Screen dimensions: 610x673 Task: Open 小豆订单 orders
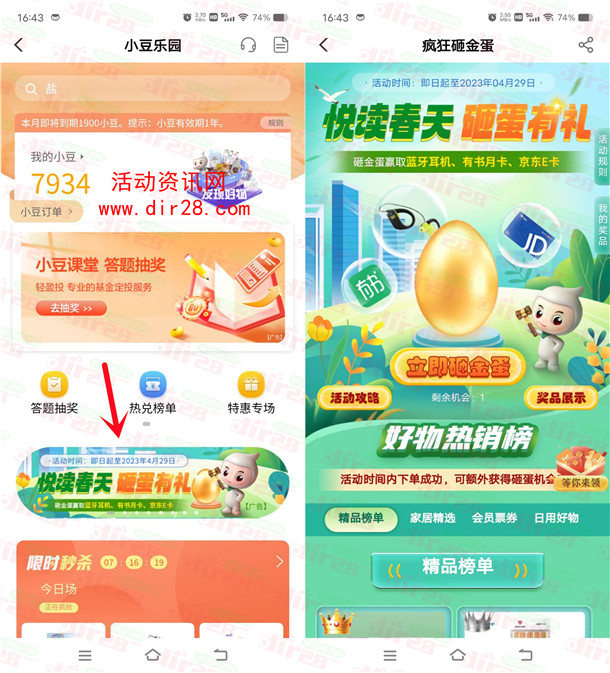tap(45, 211)
